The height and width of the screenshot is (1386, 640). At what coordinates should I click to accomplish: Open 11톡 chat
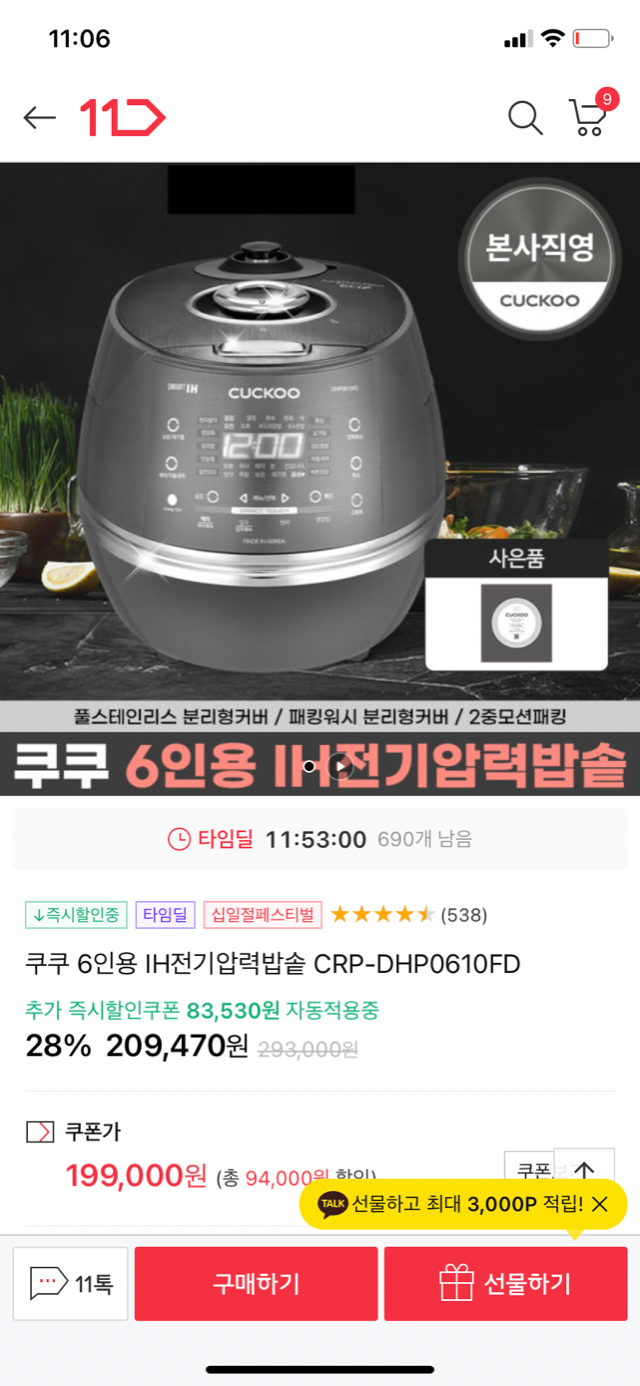coord(71,1283)
